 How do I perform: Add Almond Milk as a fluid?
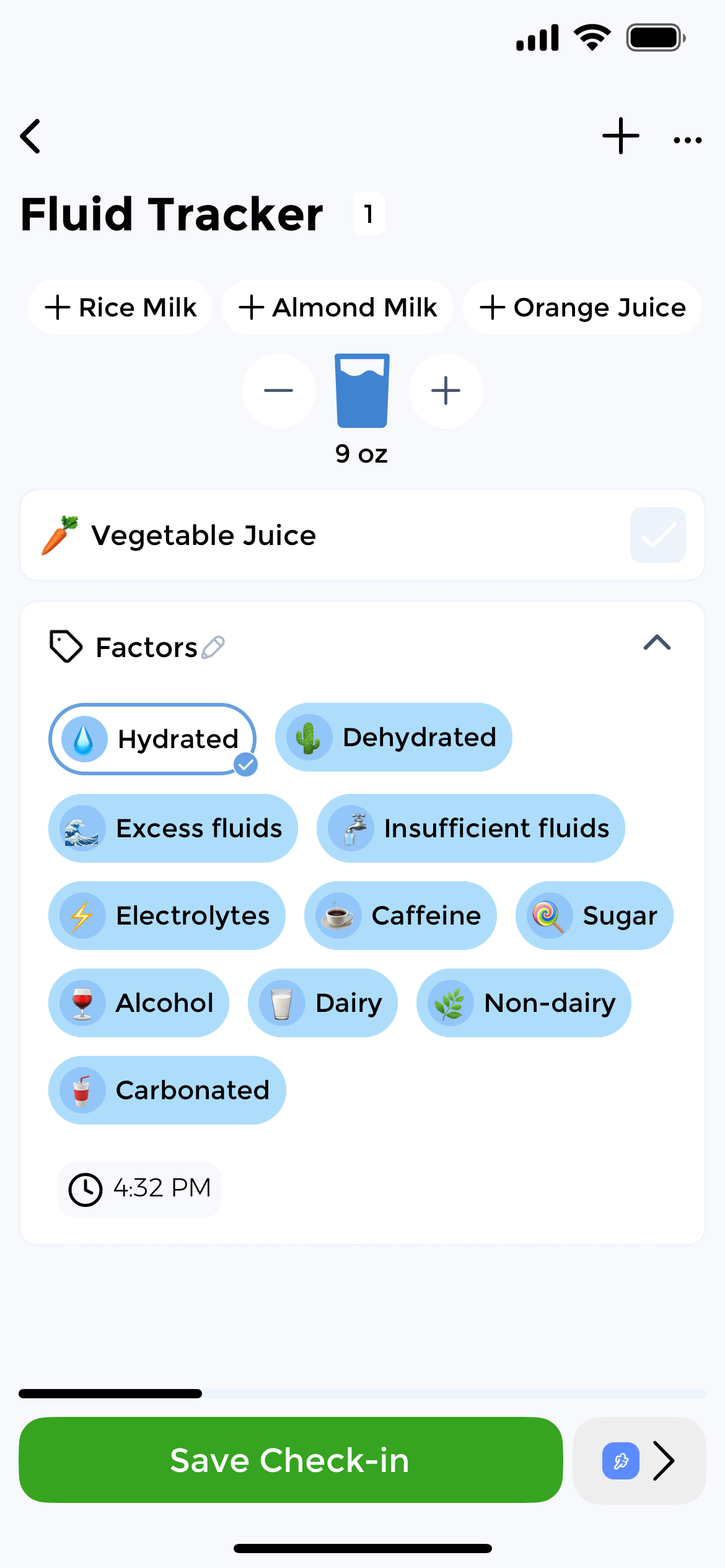point(338,307)
